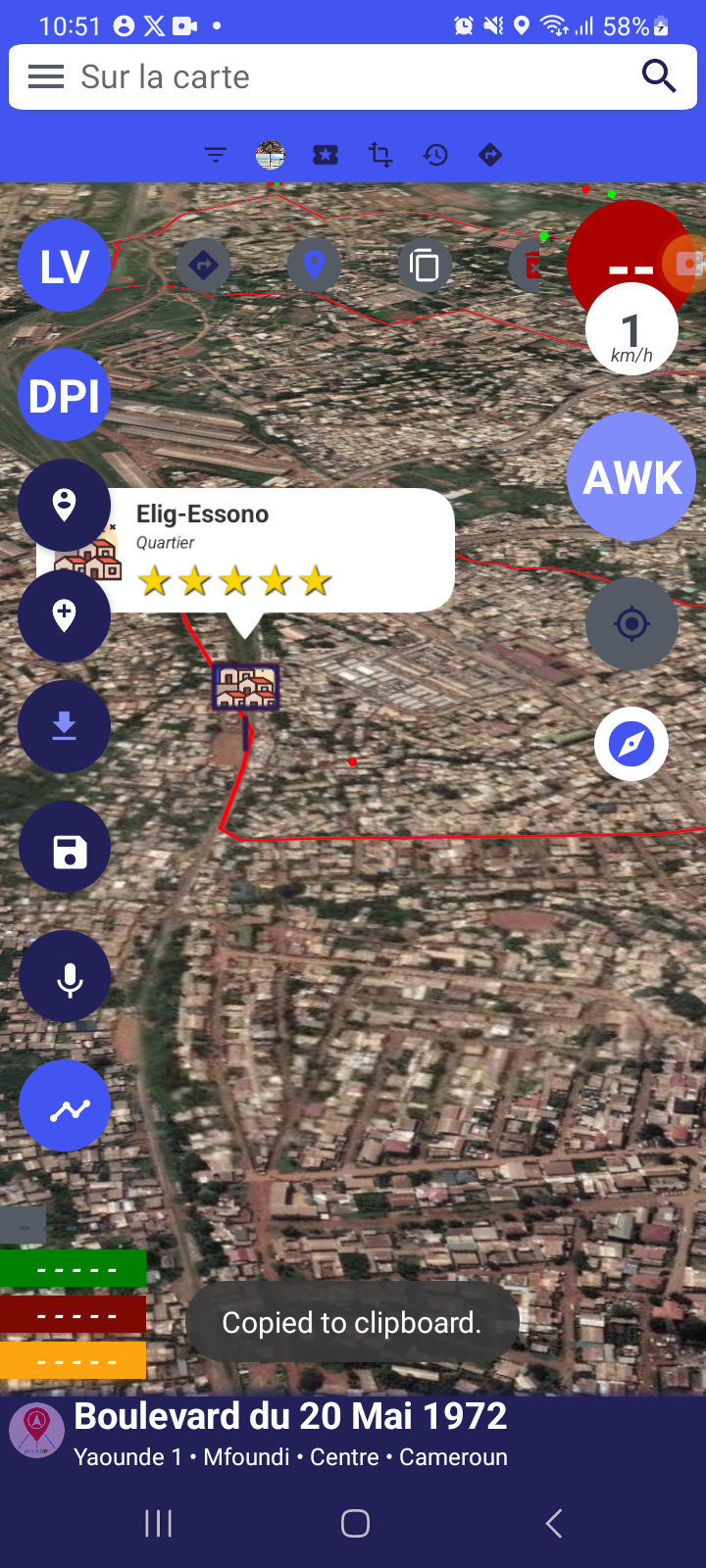Tap the directions icon in top toolbar
Screen dimensions: 706x1568
pyautogui.click(x=490, y=155)
